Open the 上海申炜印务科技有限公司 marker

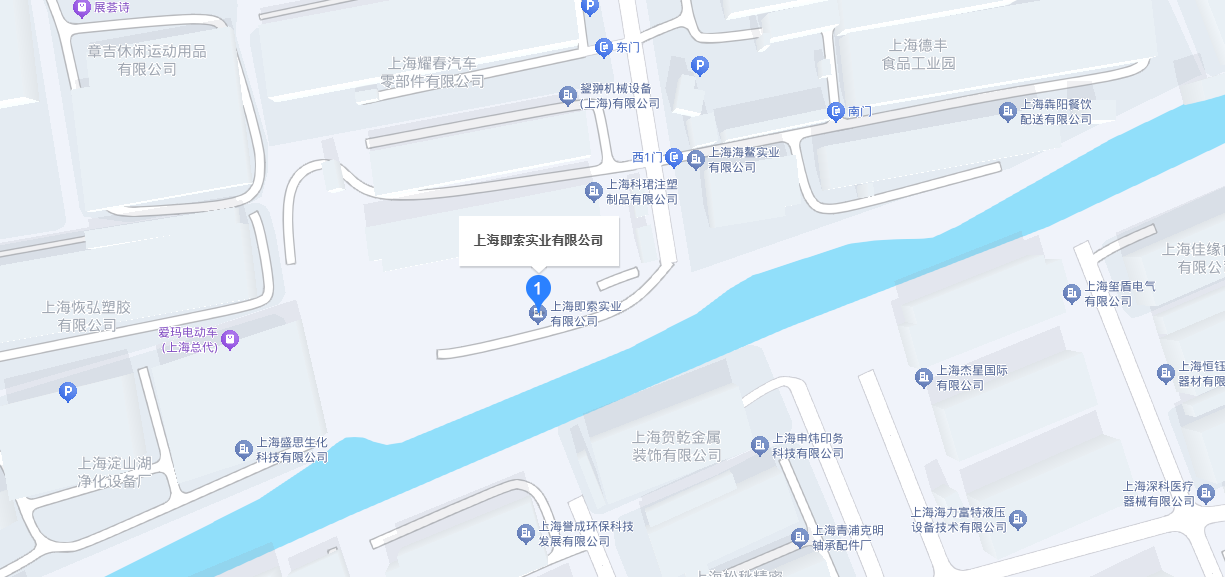click(x=760, y=444)
